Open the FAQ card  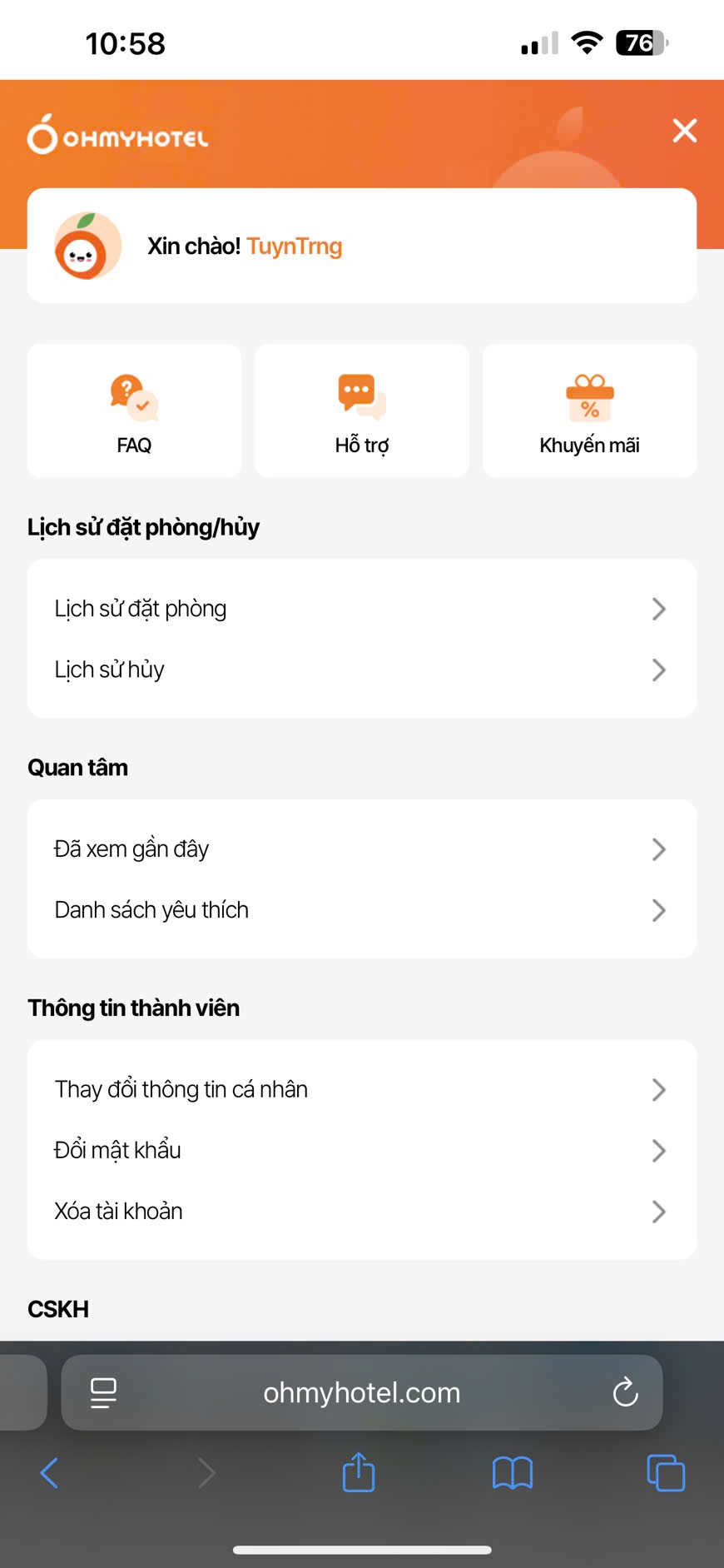[134, 411]
